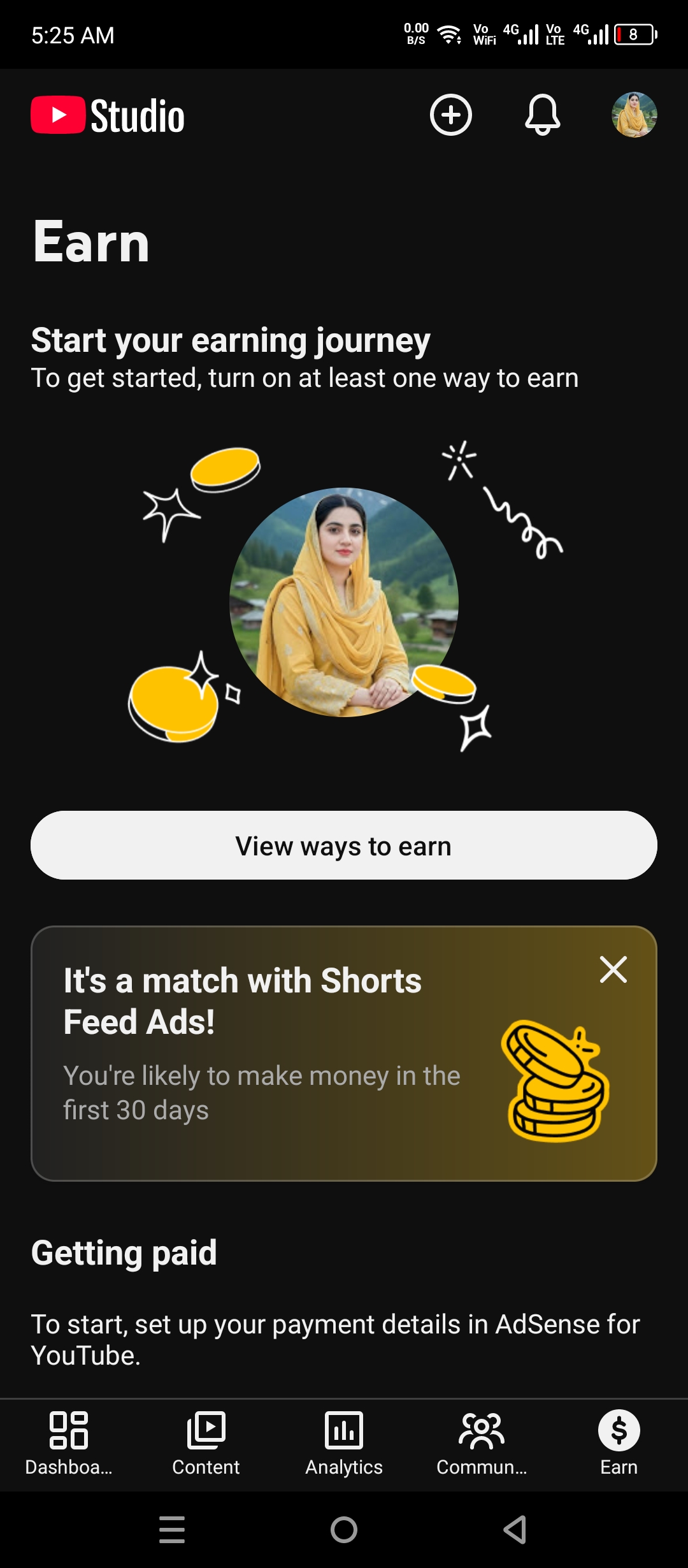Image resolution: width=688 pixels, height=1568 pixels.
Task: Tap the system home button
Action: [344, 1529]
